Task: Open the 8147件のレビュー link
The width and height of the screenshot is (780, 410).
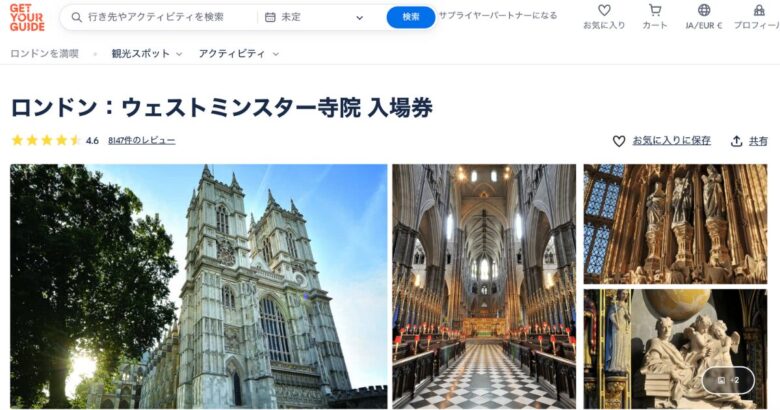Action: pos(141,141)
